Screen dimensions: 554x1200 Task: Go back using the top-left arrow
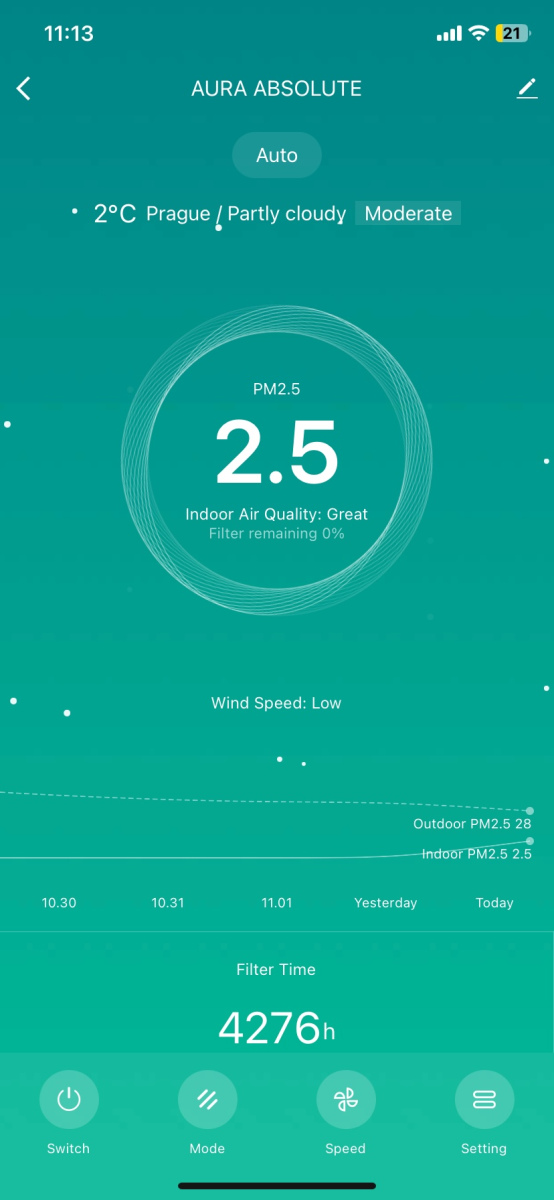click(24, 88)
